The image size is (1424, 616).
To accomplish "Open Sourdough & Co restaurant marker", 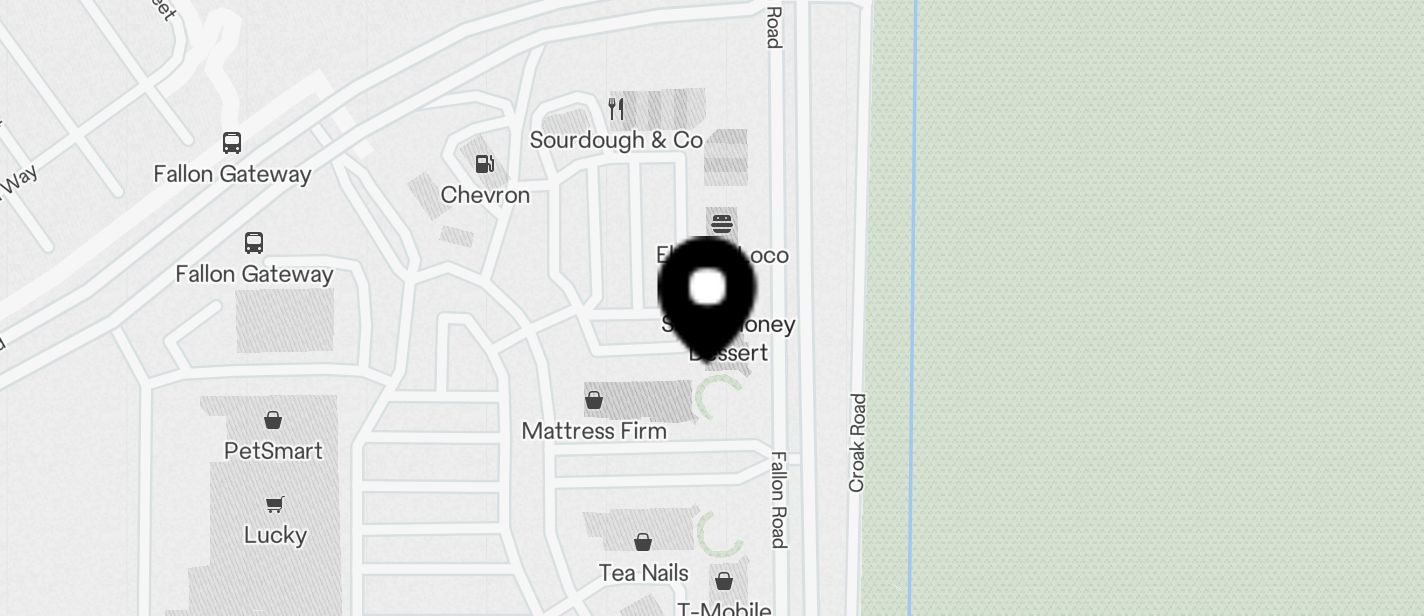I will (616, 109).
